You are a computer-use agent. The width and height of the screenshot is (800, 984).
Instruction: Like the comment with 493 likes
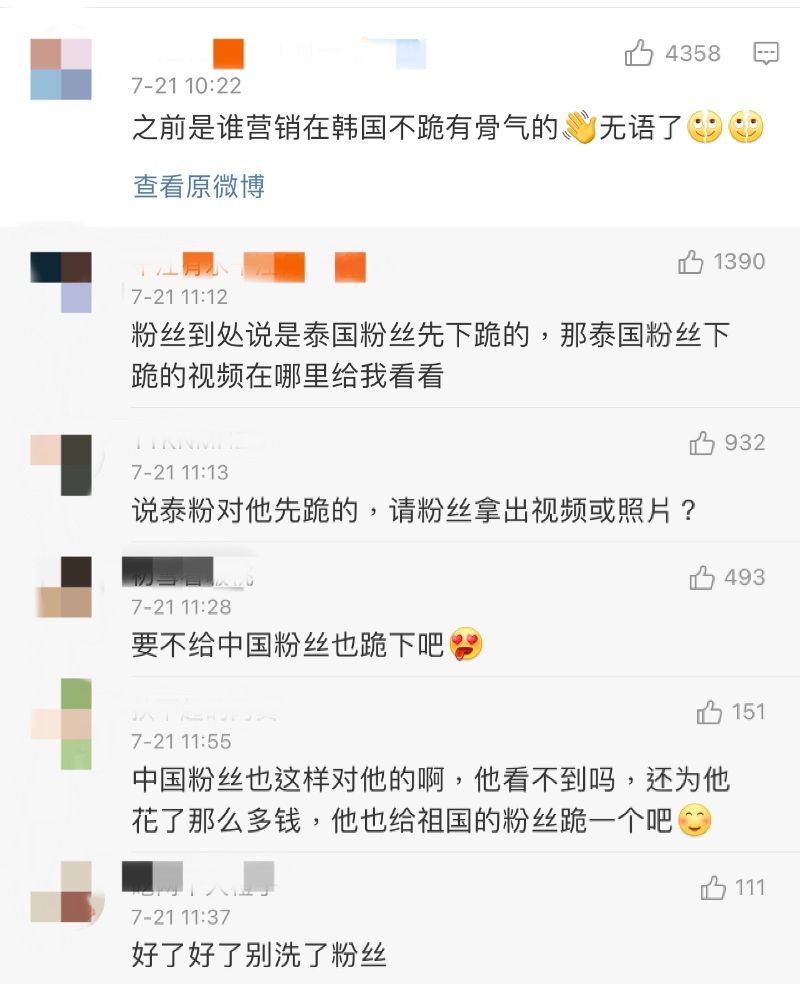click(x=702, y=578)
